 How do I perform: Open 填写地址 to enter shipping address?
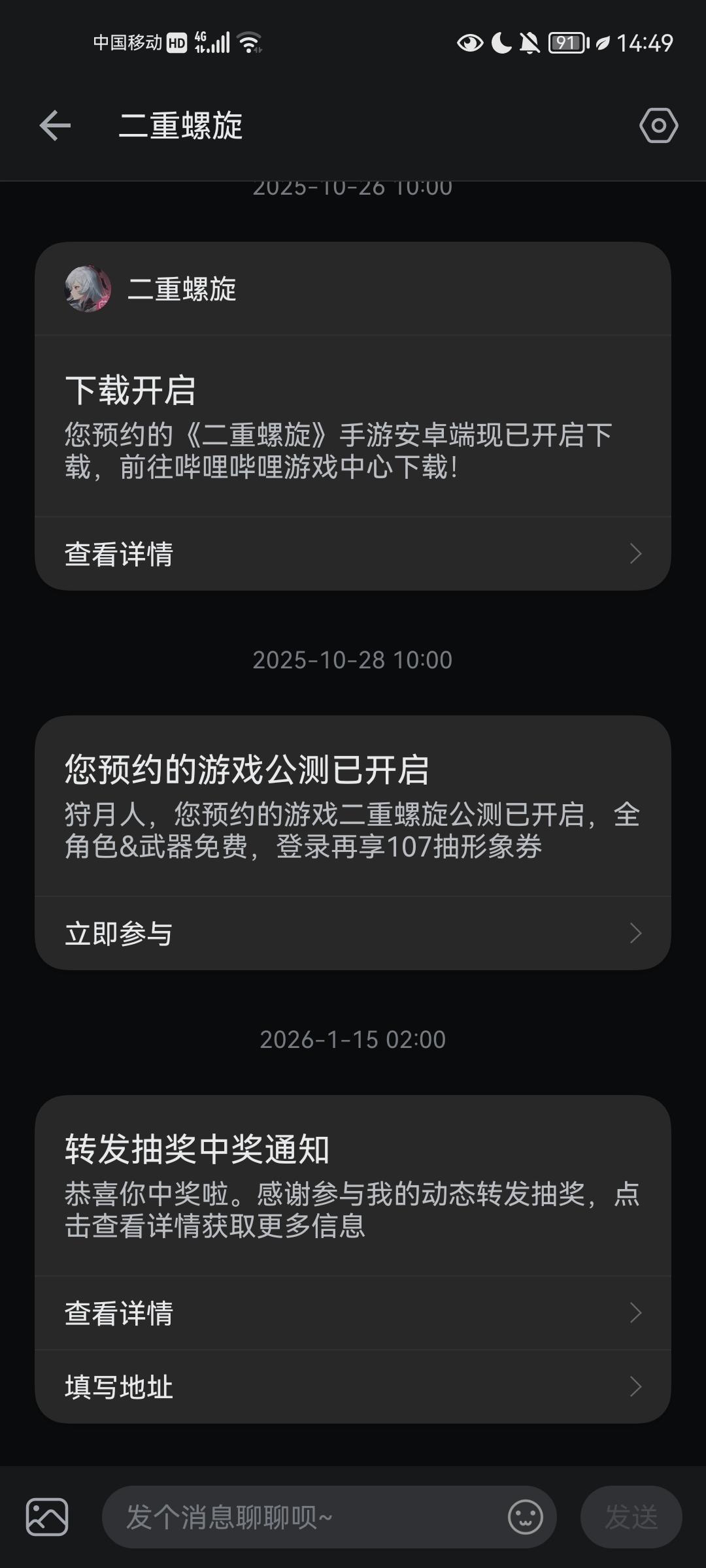pyautogui.click(x=353, y=1386)
